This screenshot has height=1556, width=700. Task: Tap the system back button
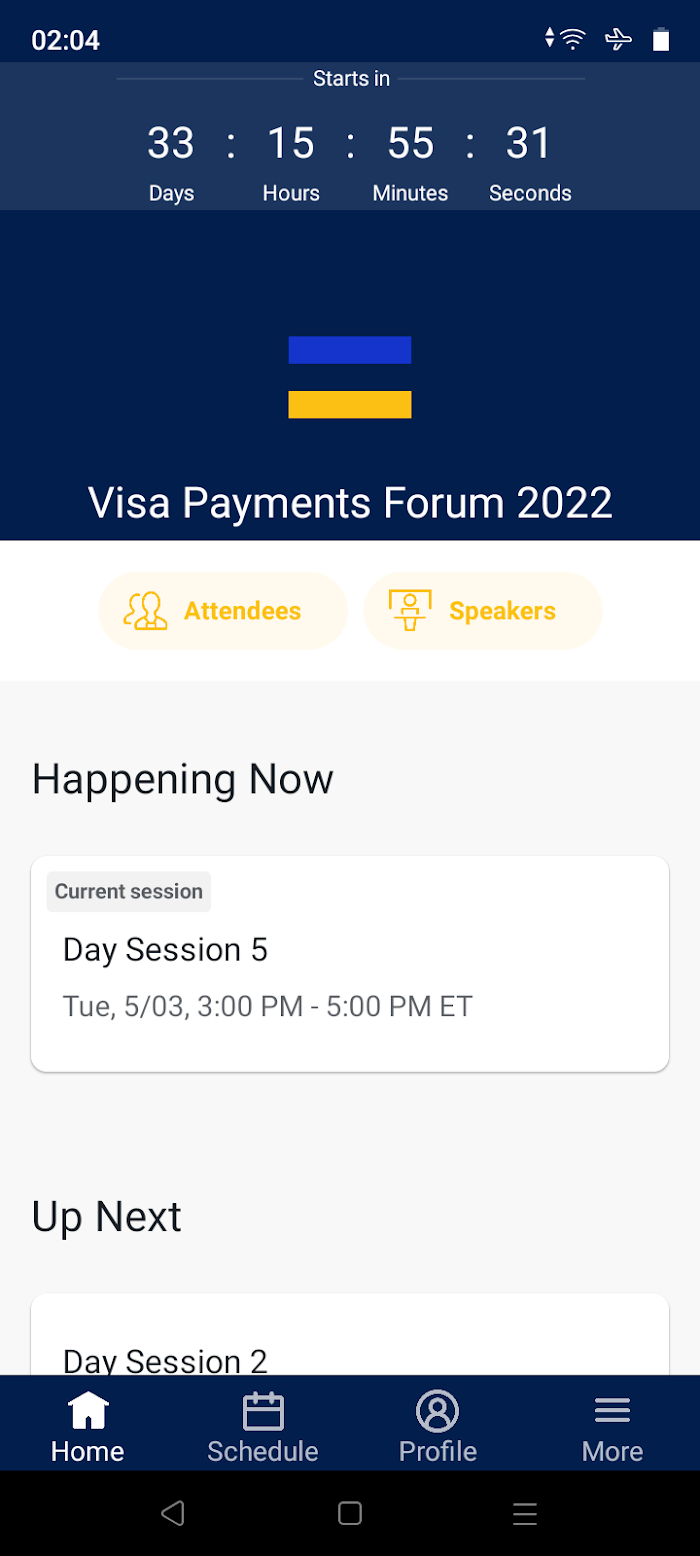[x=173, y=1513]
